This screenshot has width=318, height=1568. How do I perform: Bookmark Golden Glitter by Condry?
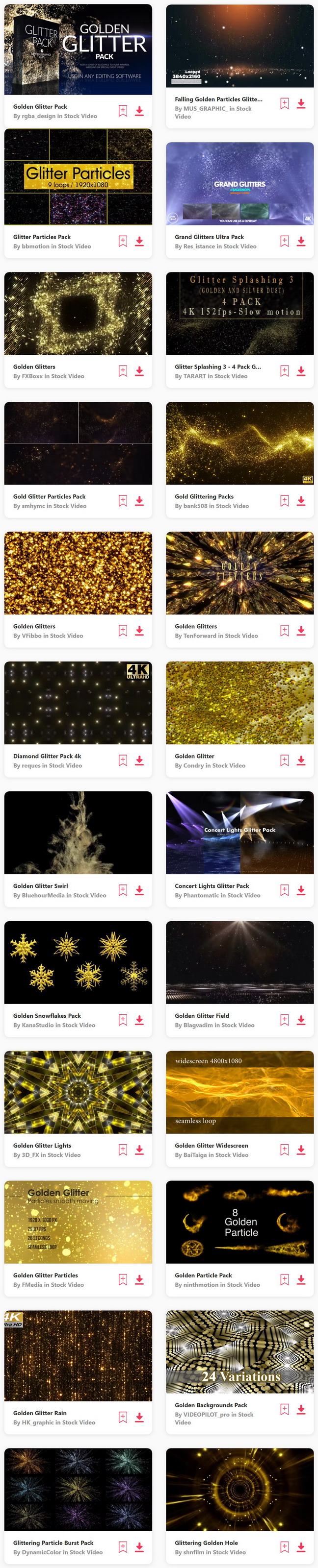coord(285,760)
